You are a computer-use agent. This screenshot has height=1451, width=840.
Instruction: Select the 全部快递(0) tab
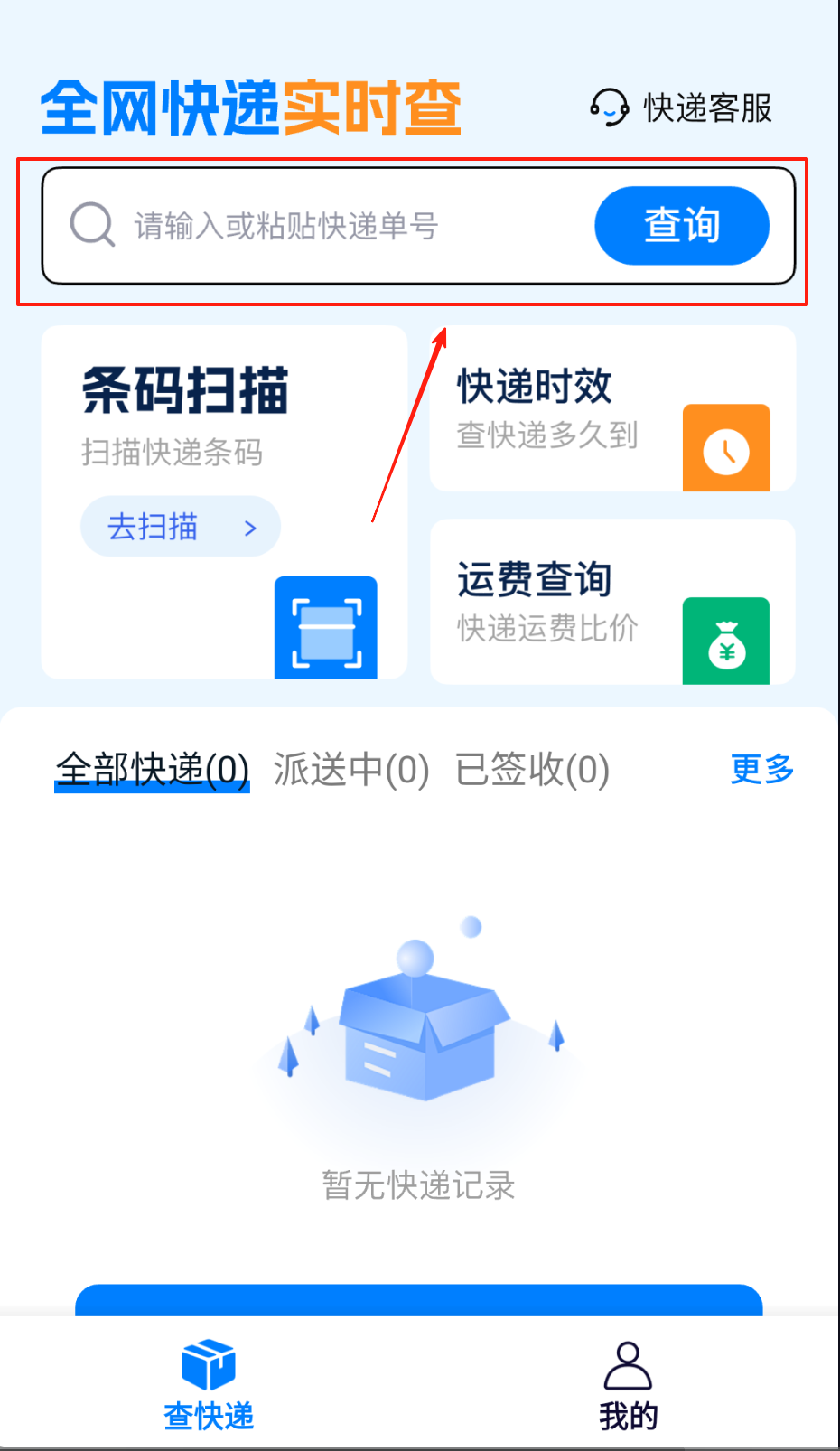coord(152,770)
